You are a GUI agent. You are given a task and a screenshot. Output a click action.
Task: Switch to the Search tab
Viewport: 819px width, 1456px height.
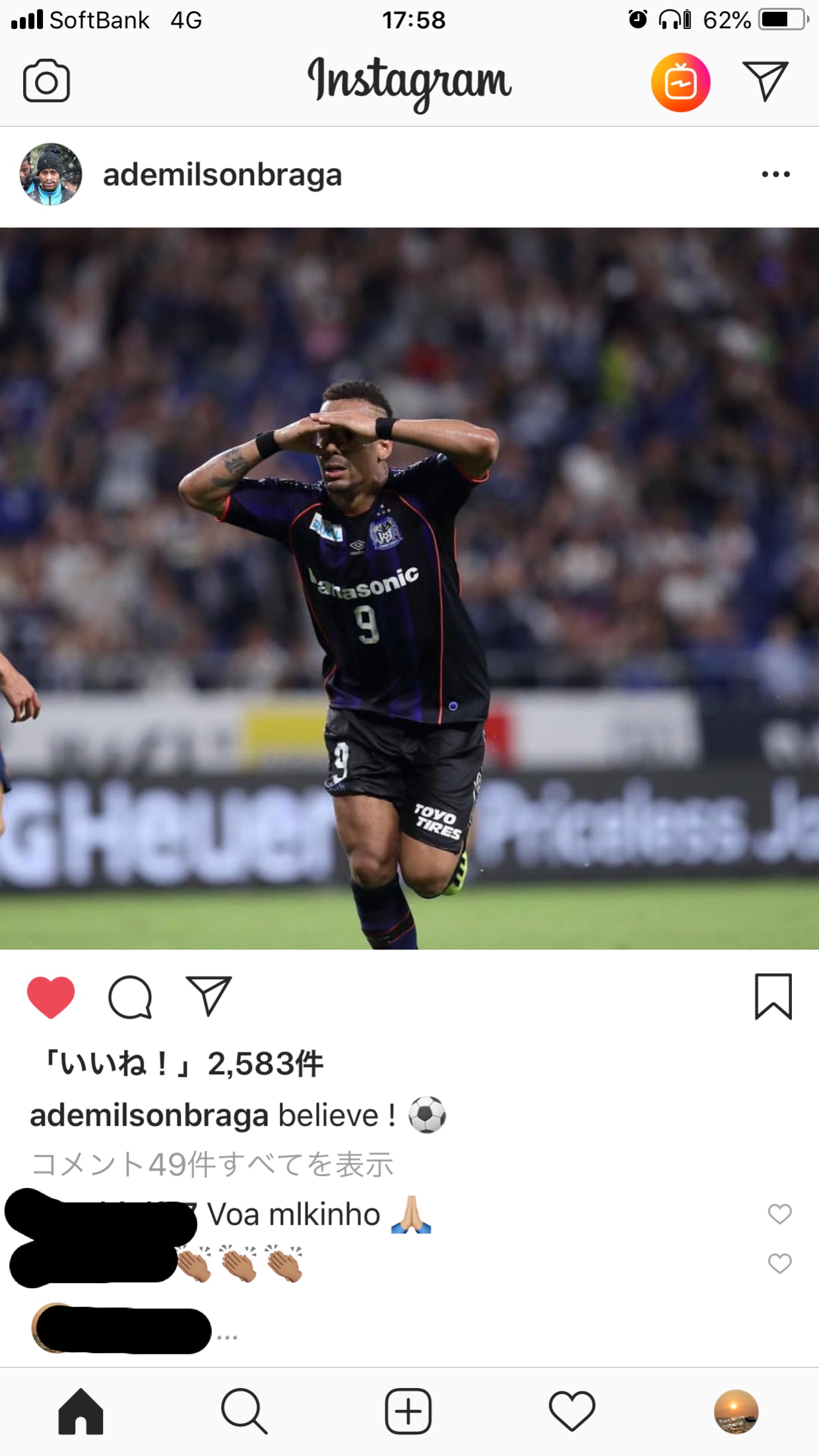[244, 1412]
